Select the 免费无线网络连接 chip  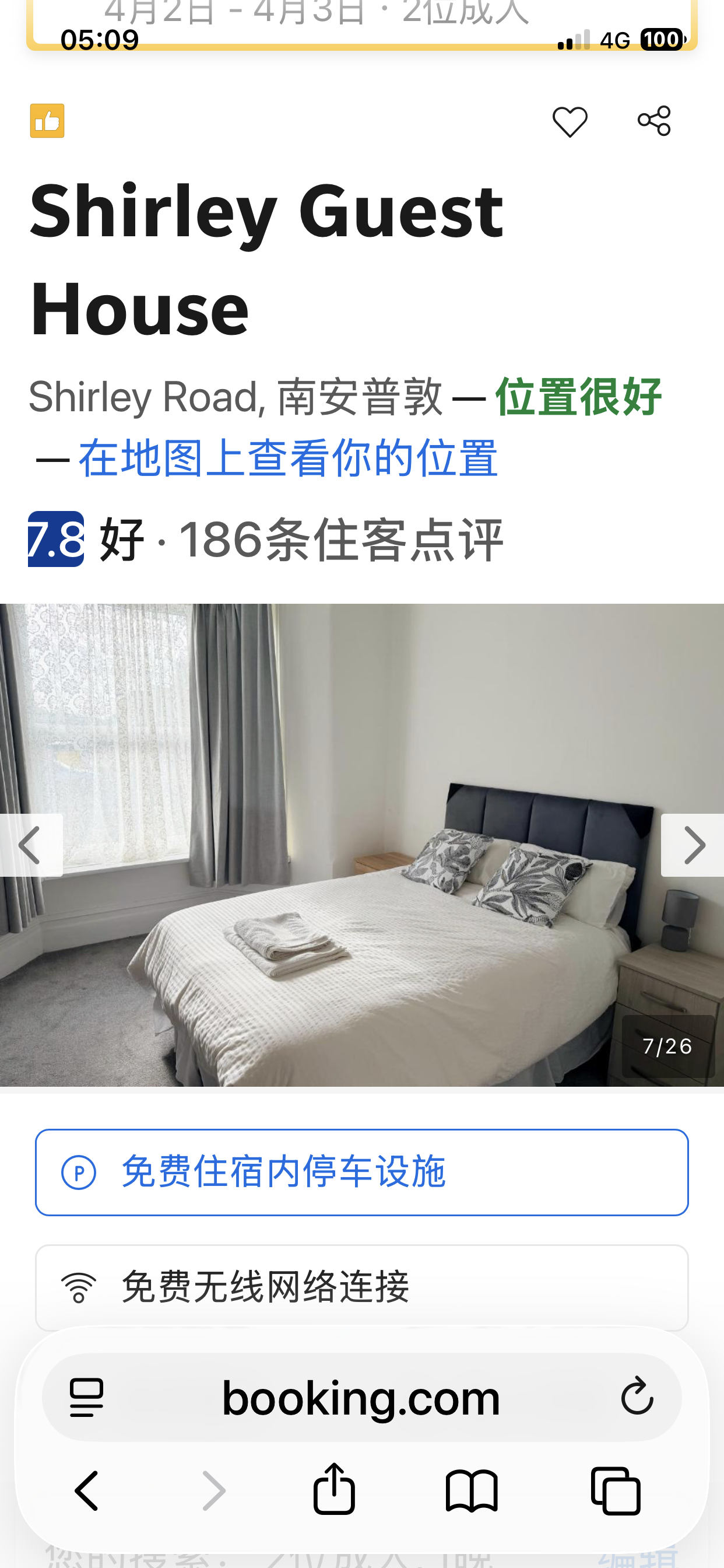click(361, 1287)
